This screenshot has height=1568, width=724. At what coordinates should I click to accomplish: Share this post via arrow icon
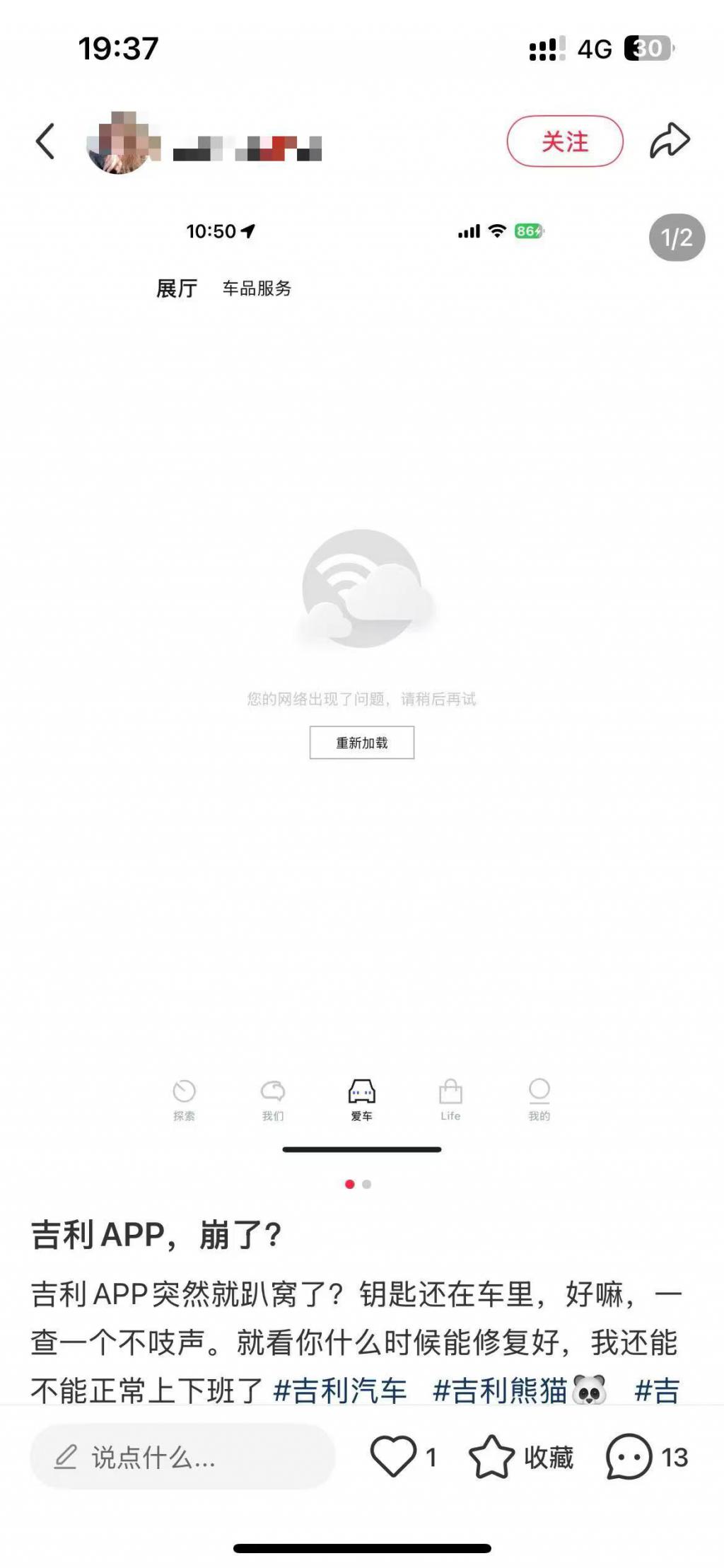[x=669, y=140]
